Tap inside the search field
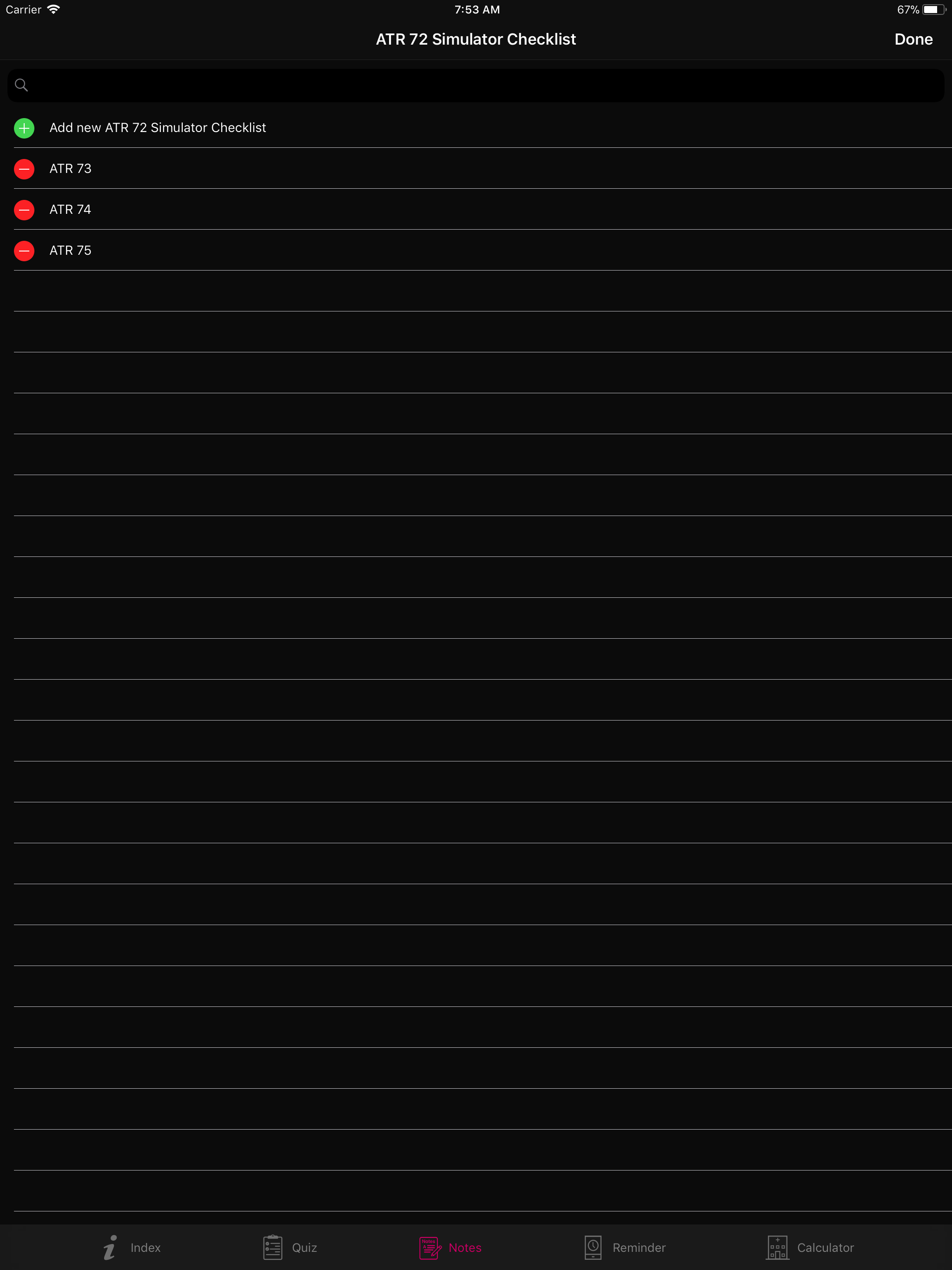The height and width of the screenshot is (1270, 952). [402, 85]
